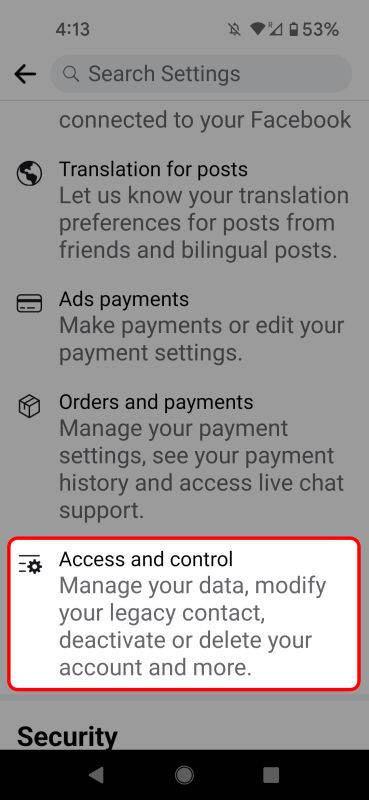Tap the system home button
This screenshot has height=800, width=369.
pyautogui.click(x=184, y=775)
